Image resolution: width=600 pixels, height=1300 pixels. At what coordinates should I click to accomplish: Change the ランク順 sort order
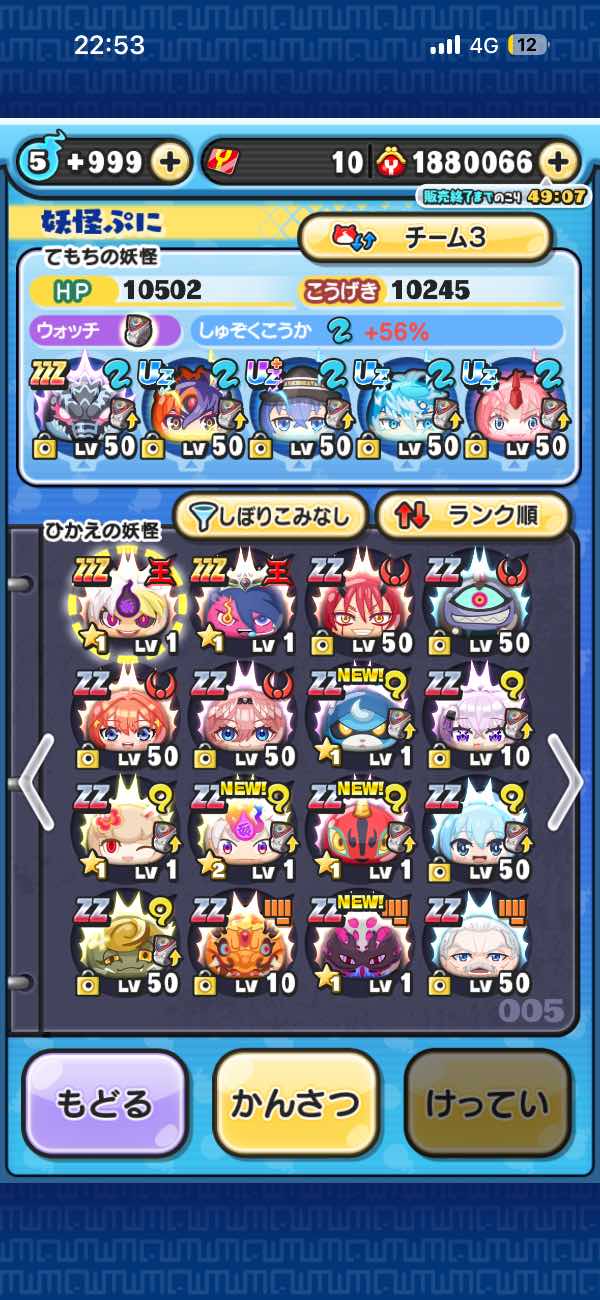(x=472, y=516)
